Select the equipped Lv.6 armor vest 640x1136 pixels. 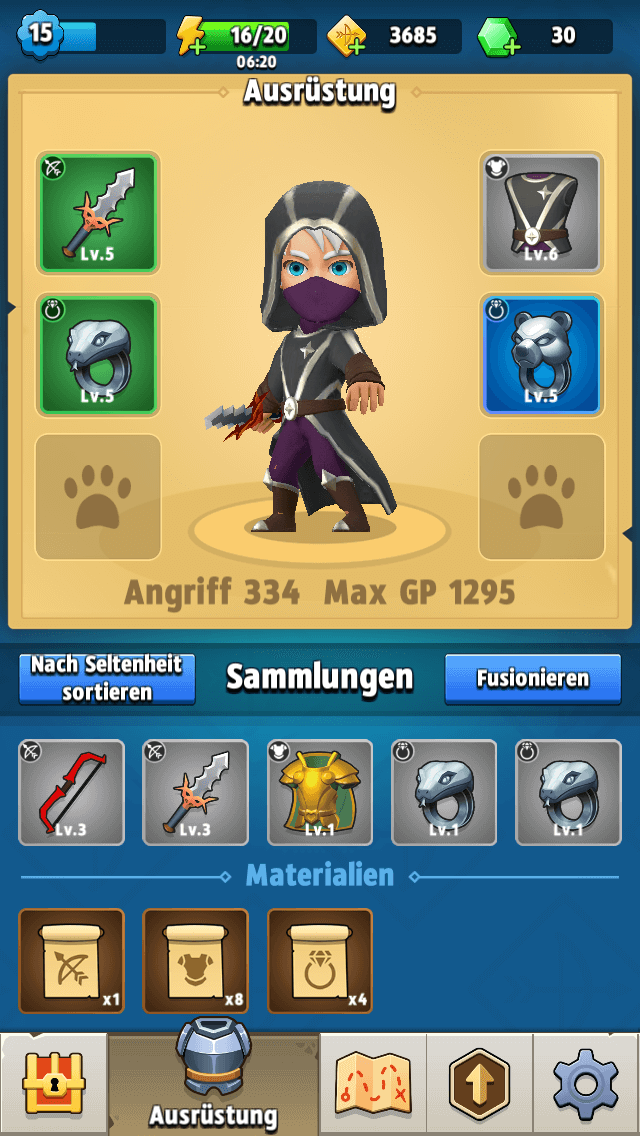(541, 213)
